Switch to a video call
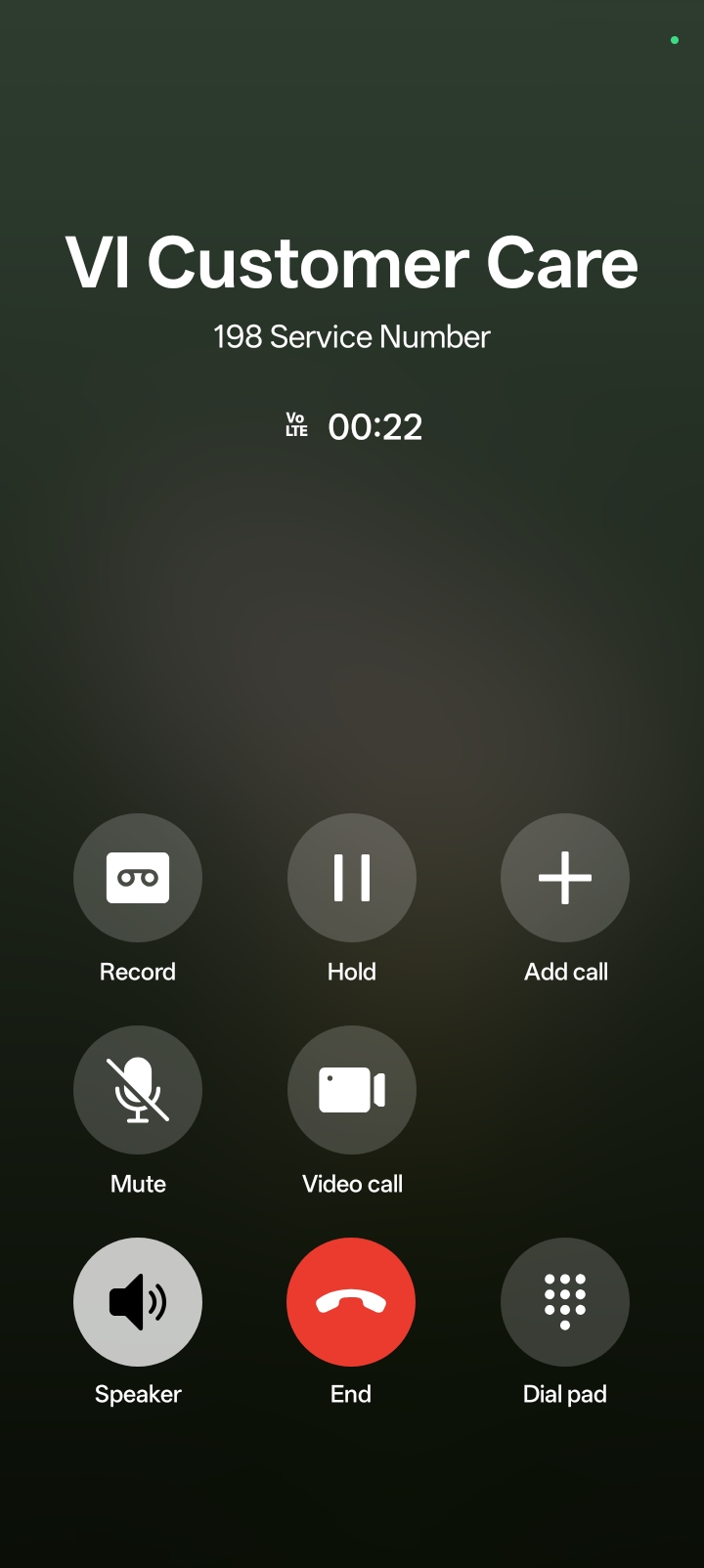 click(352, 1090)
